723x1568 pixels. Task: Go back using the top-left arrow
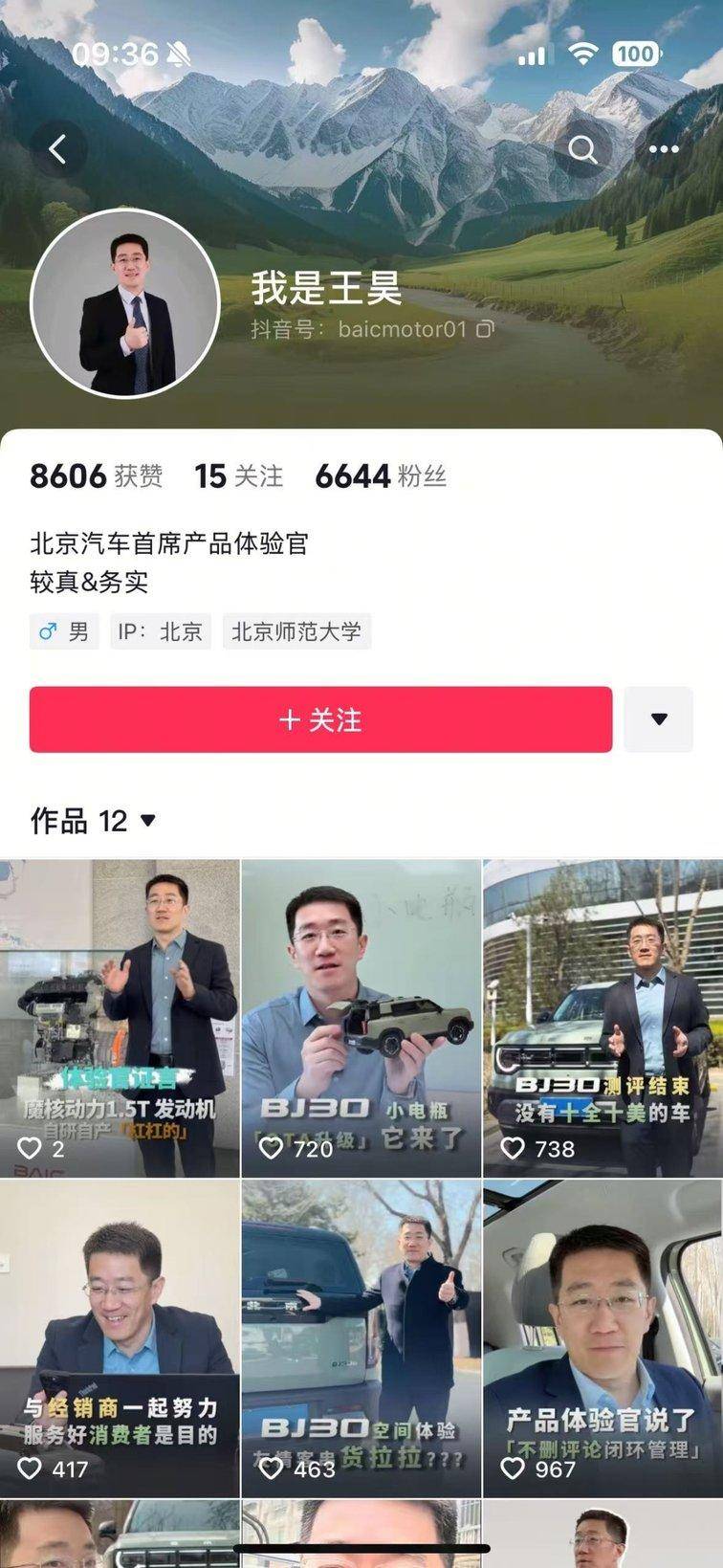pyautogui.click(x=58, y=149)
